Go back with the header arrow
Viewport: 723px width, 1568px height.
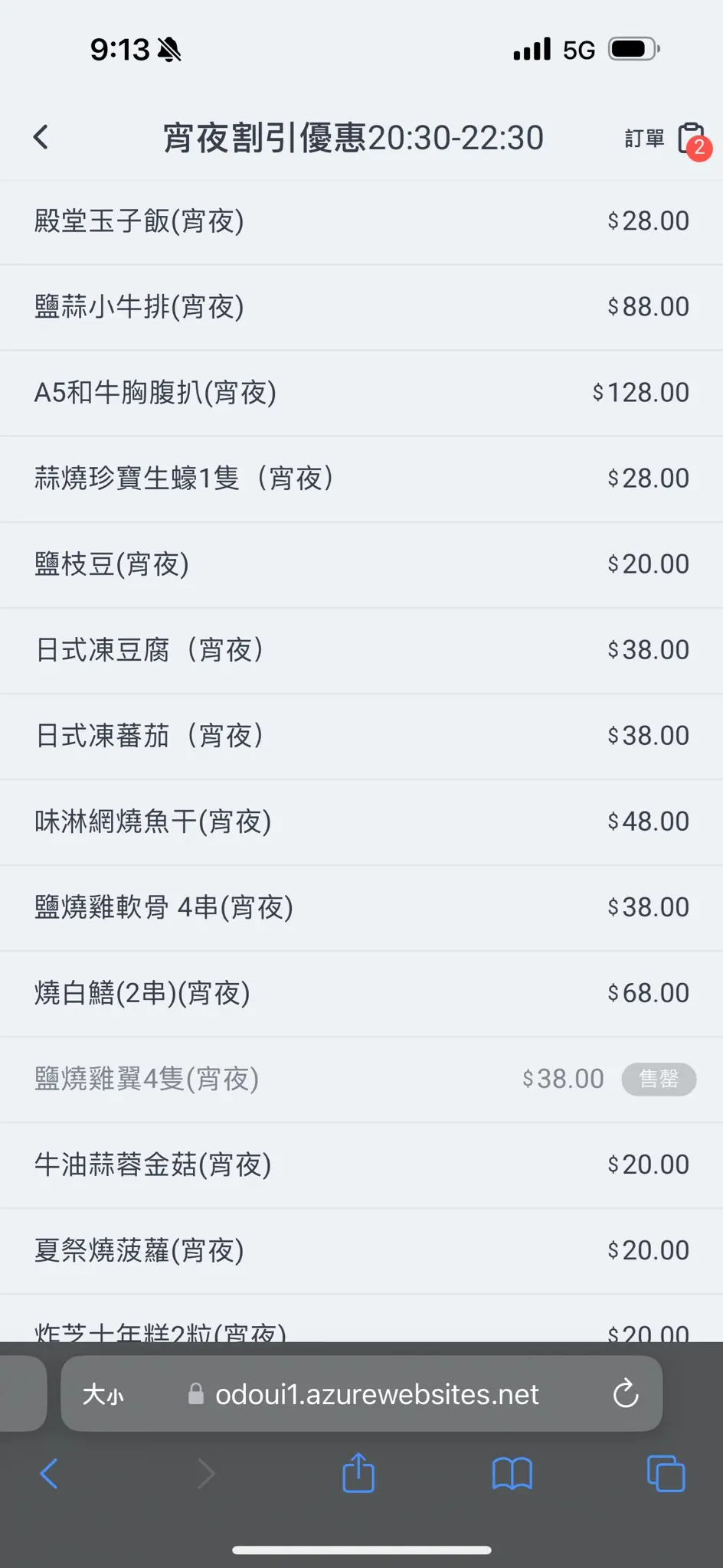pyautogui.click(x=41, y=138)
